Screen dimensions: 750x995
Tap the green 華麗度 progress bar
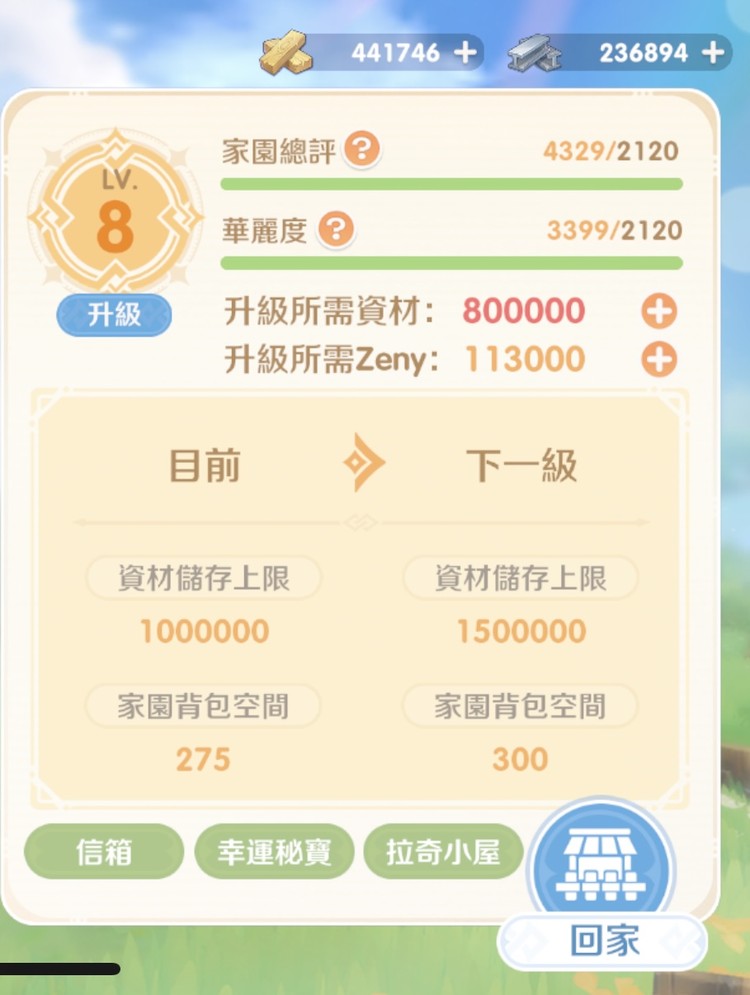(448, 262)
